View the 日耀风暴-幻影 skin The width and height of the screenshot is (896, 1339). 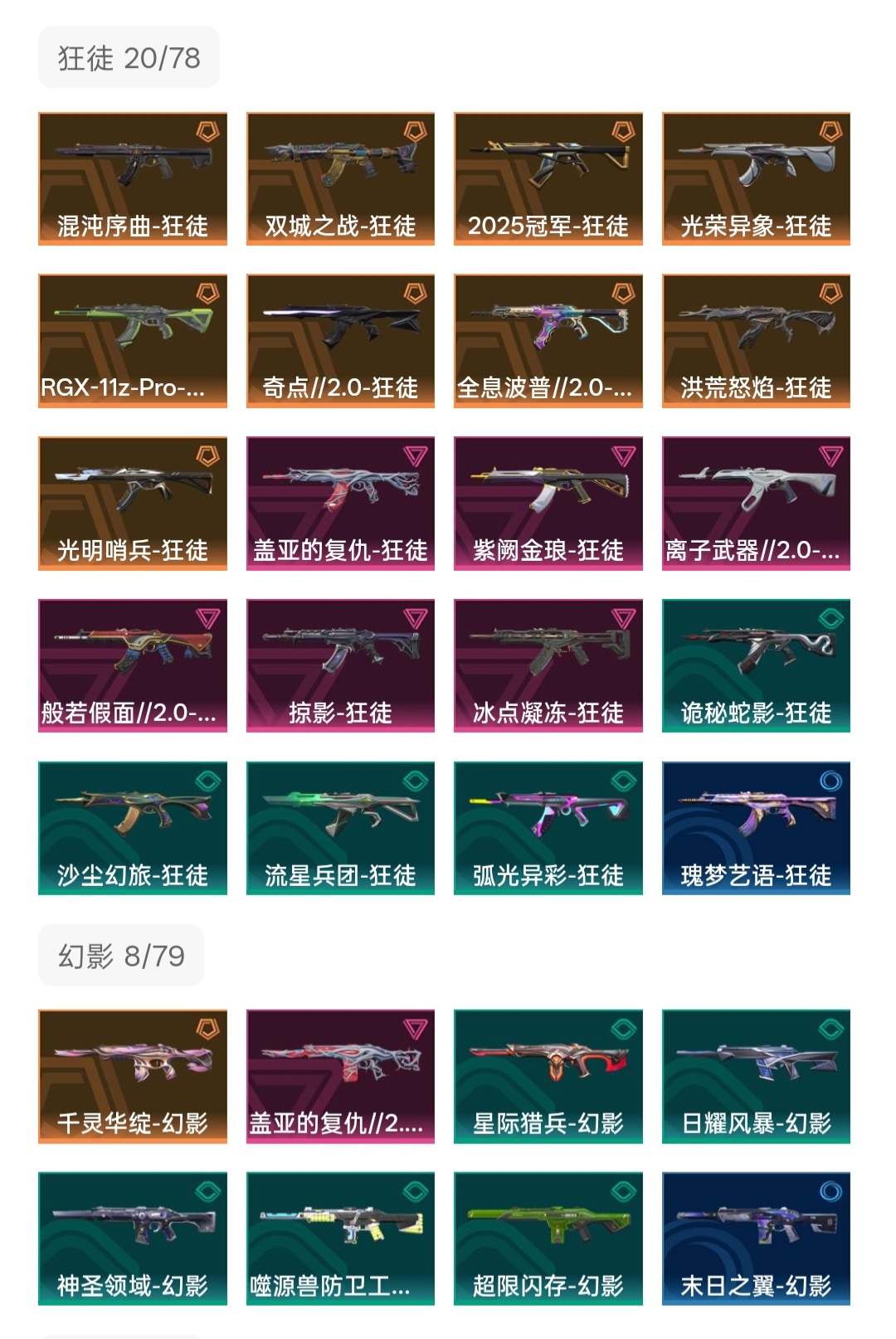(756, 1076)
